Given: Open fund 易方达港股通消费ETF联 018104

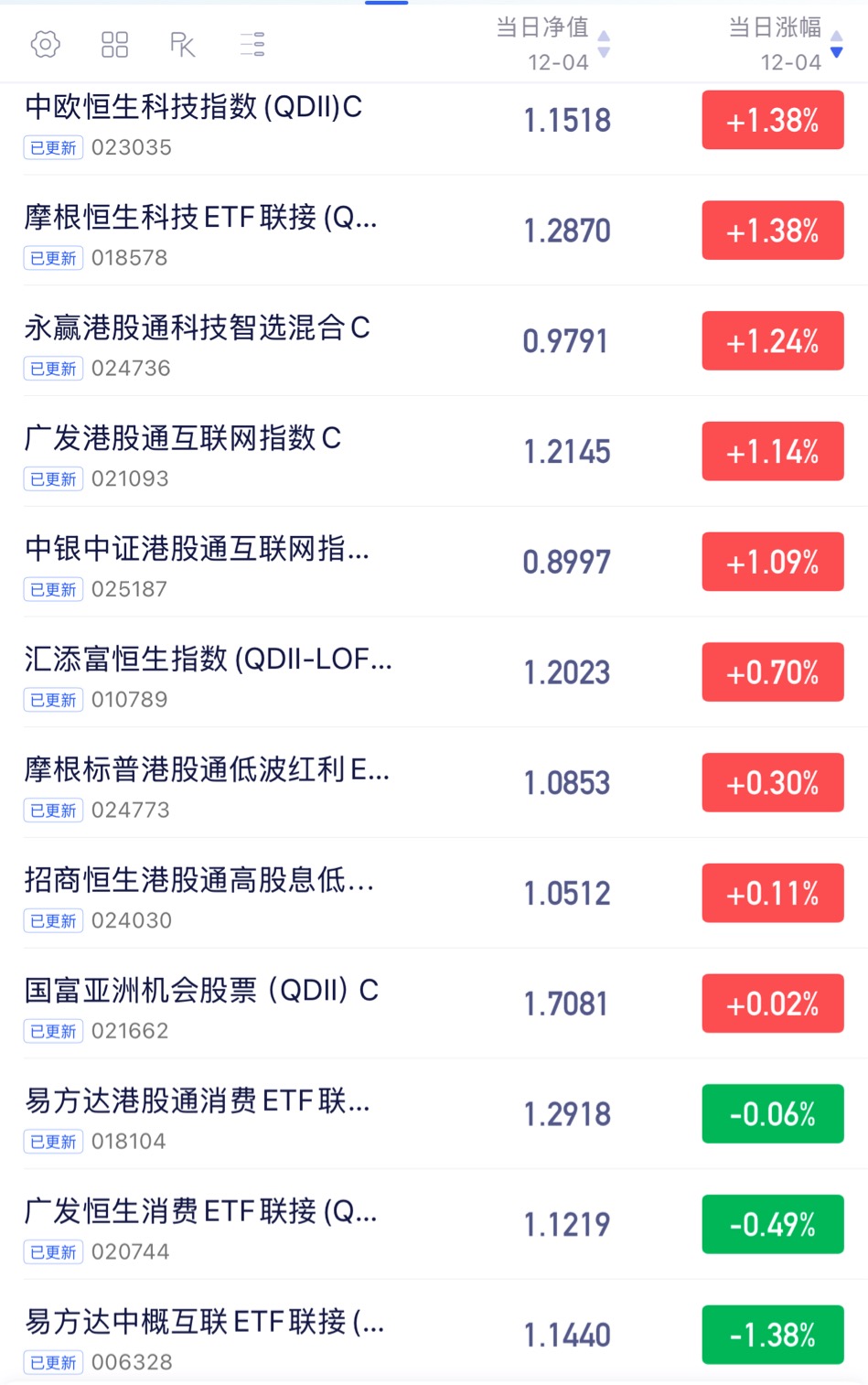Looking at the screenshot, I should pyautogui.click(x=434, y=1115).
